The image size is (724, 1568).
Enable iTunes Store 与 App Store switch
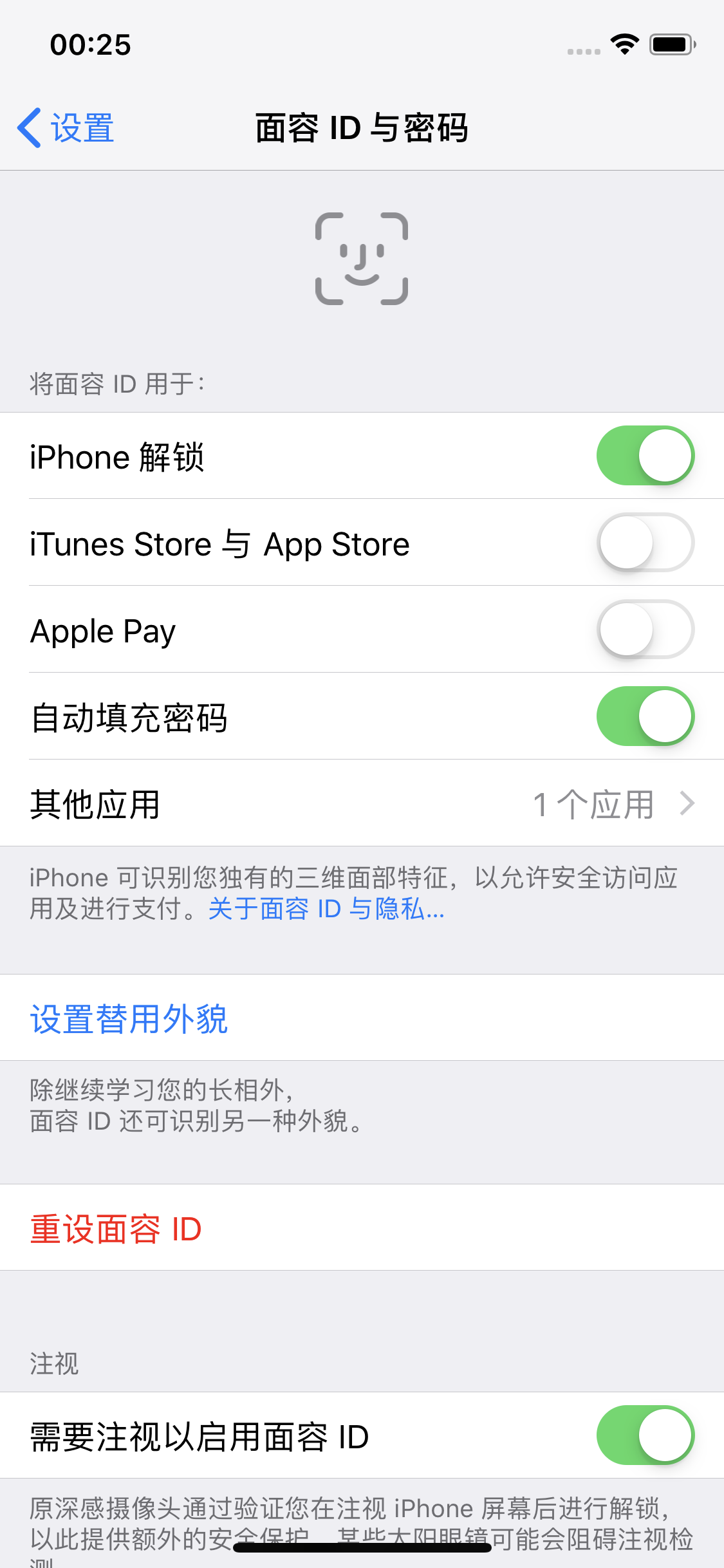pos(645,543)
